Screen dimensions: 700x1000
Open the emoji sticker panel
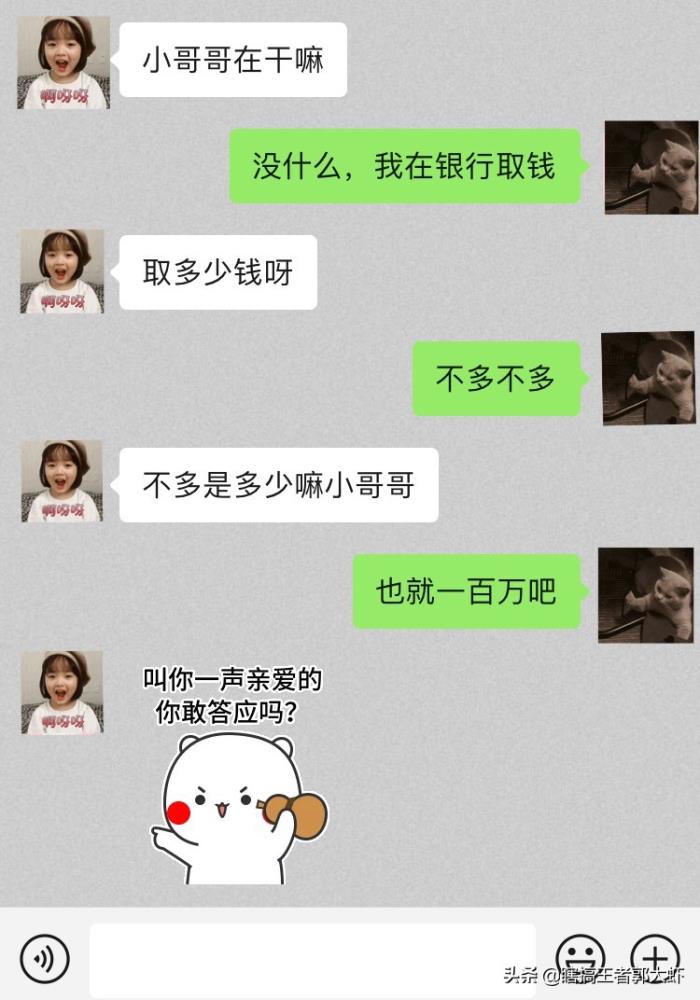[x=580, y=959]
